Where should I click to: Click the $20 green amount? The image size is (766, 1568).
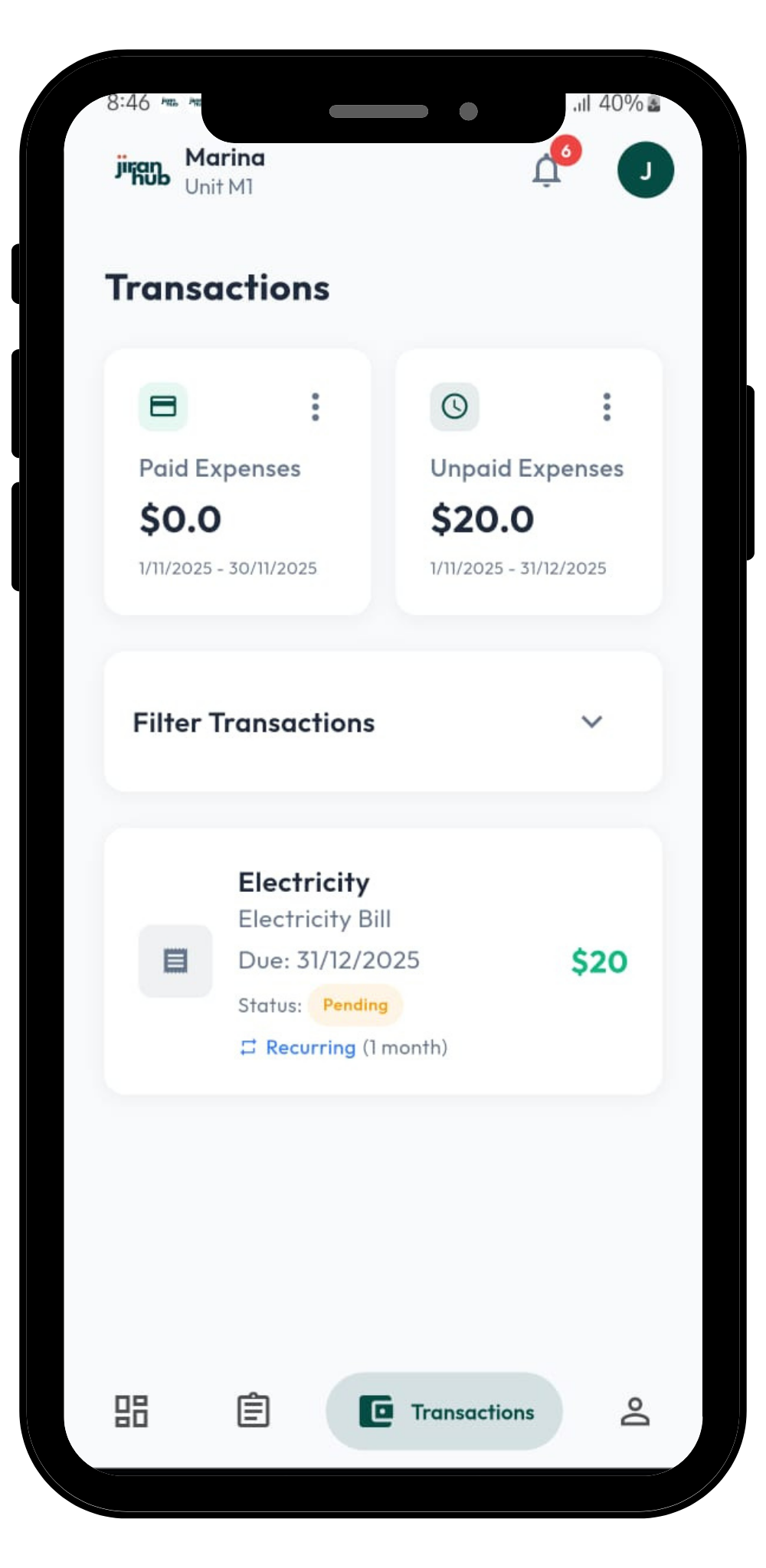pos(599,959)
